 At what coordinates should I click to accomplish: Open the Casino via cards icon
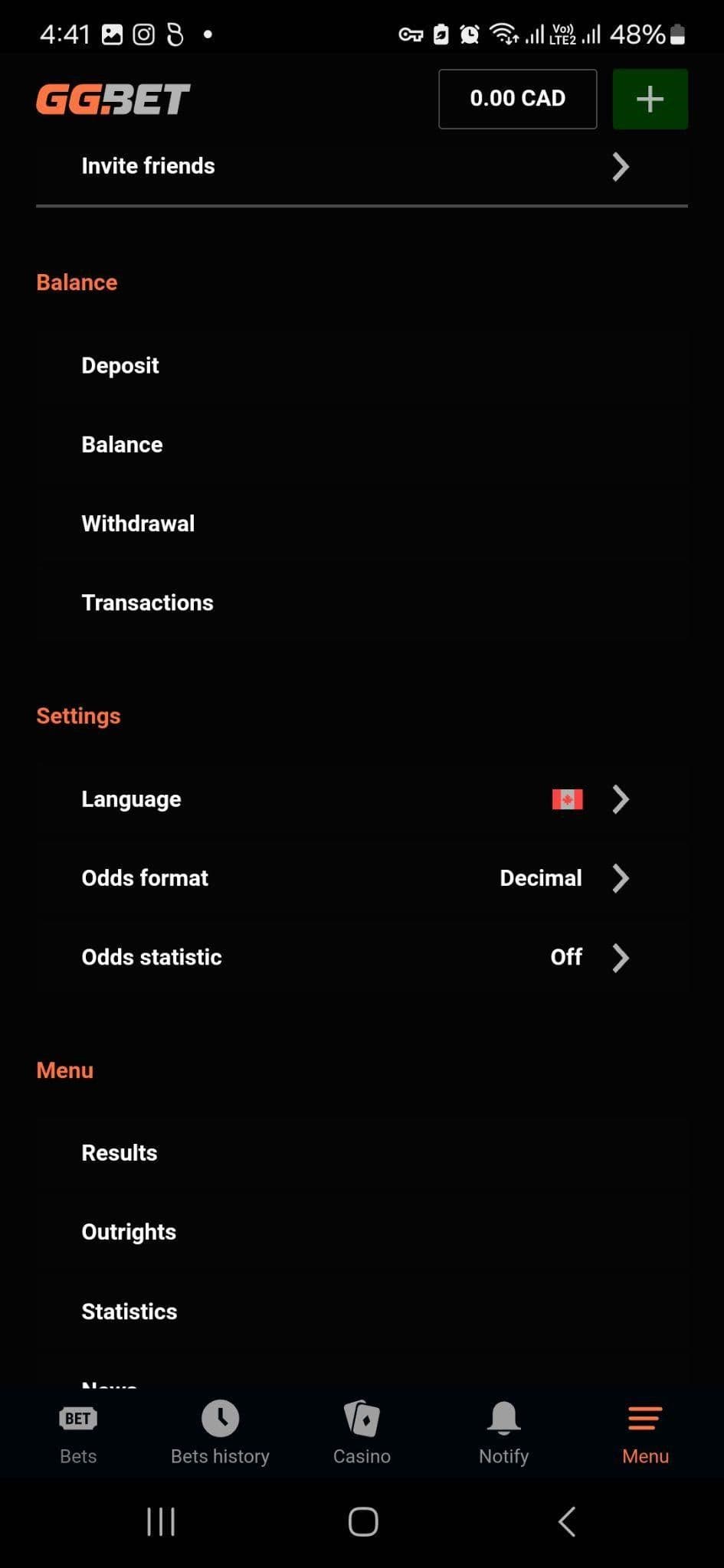coord(362,1418)
